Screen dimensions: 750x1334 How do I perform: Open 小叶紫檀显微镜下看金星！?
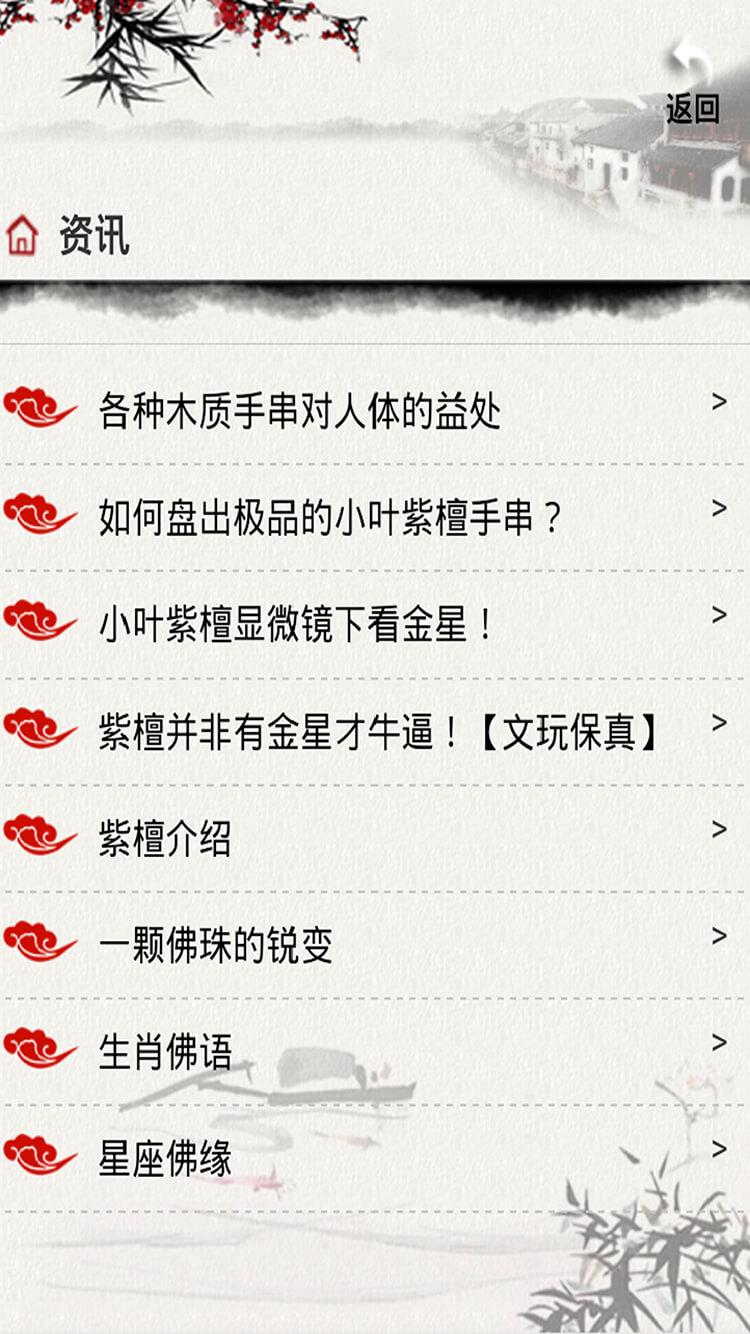(297, 625)
